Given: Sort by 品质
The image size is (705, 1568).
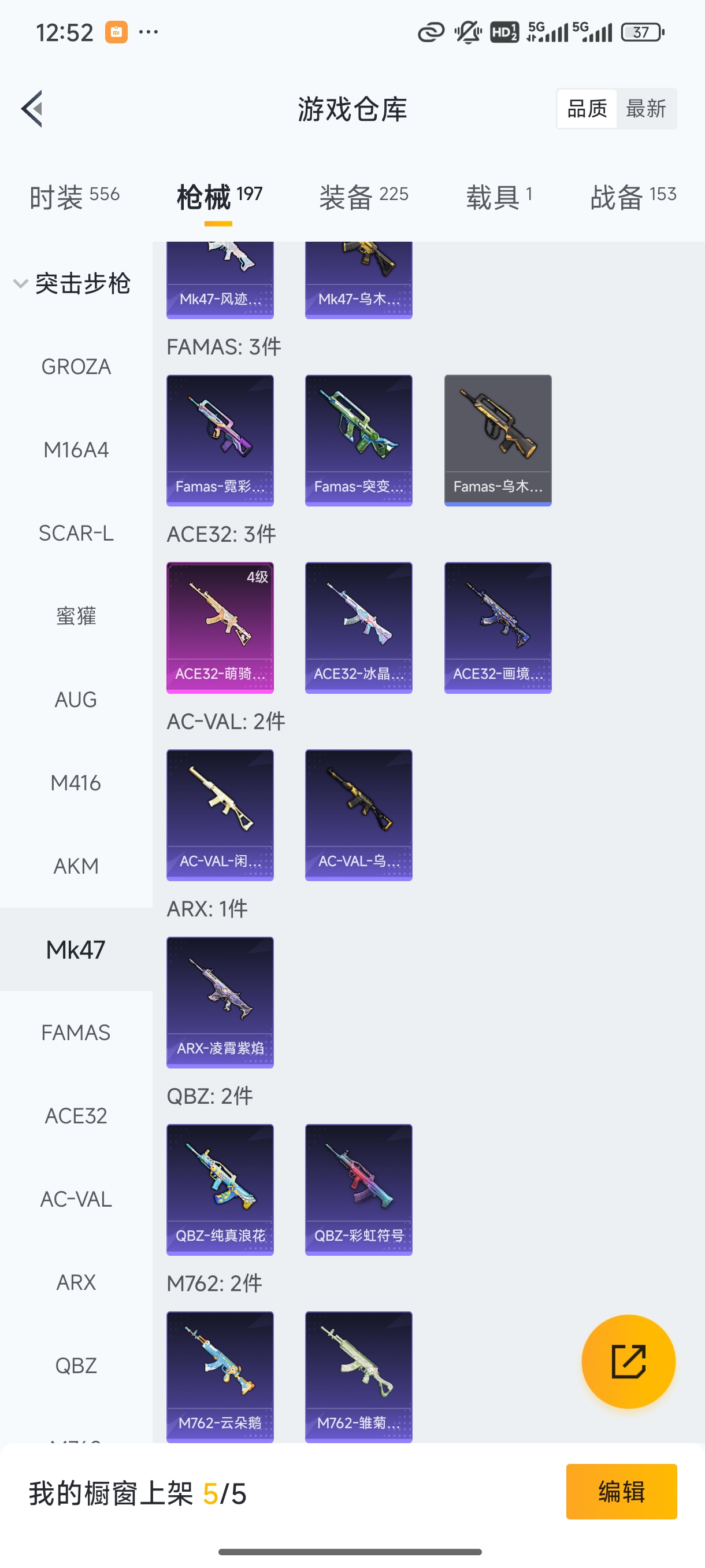Looking at the screenshot, I should [x=587, y=109].
